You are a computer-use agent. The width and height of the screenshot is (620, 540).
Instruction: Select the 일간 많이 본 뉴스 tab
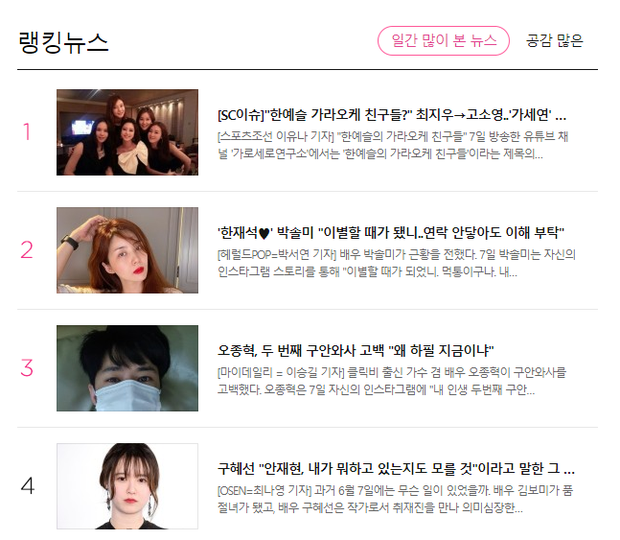coord(443,41)
